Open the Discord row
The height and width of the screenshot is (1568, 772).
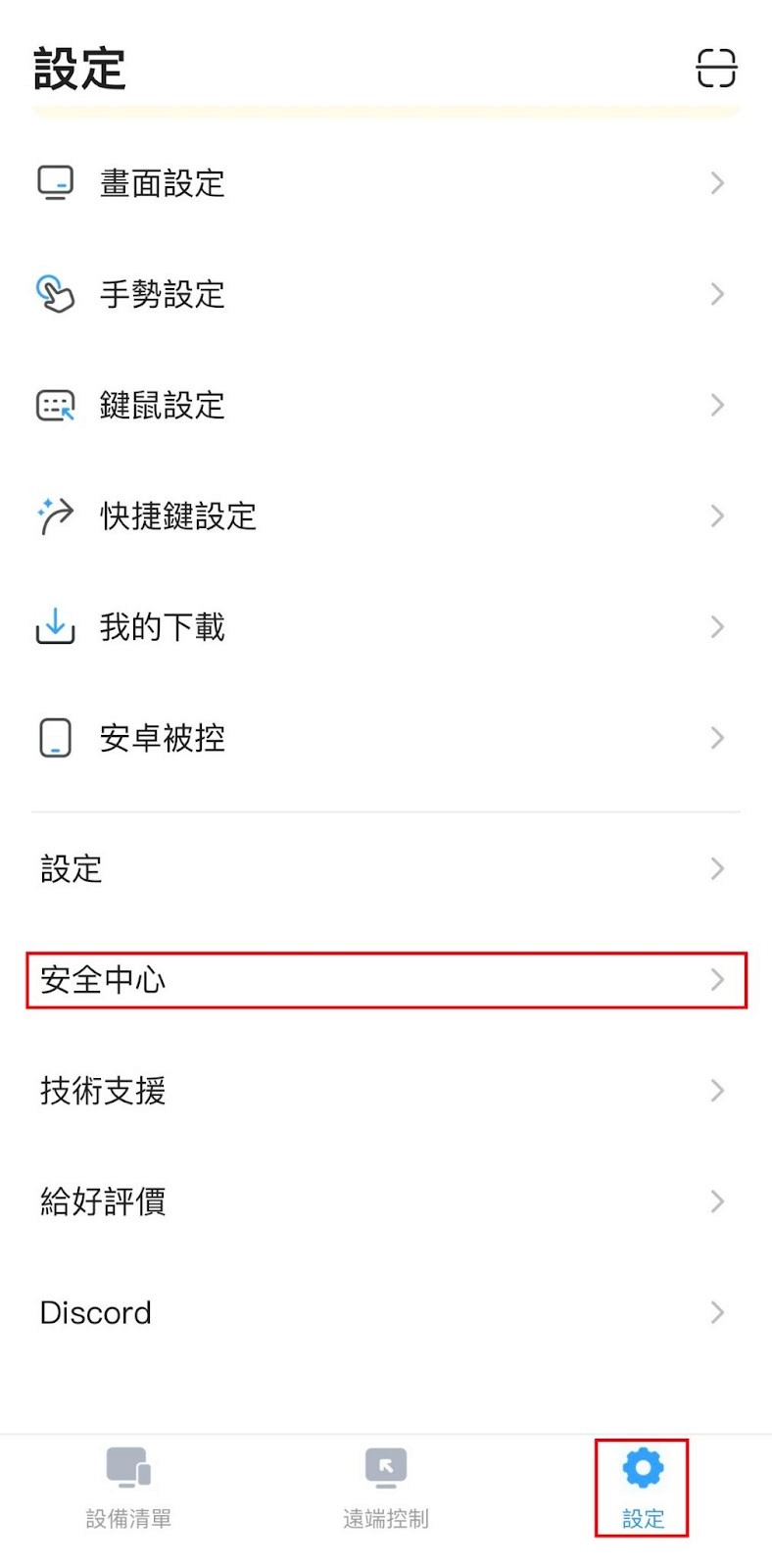[x=386, y=1312]
